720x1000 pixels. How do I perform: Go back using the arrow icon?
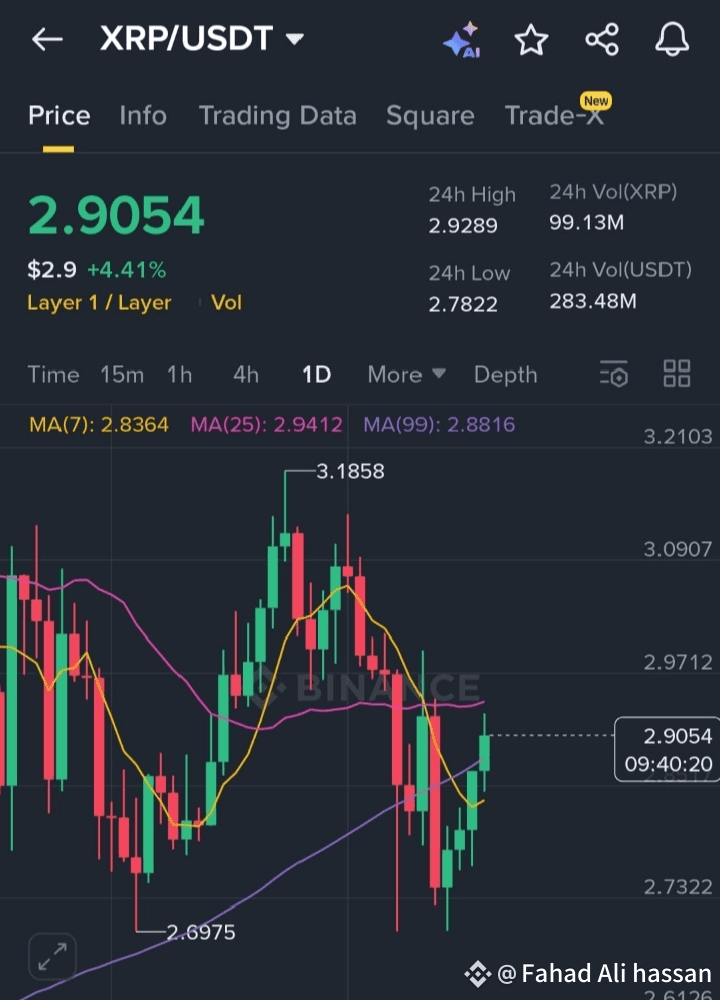(x=47, y=40)
